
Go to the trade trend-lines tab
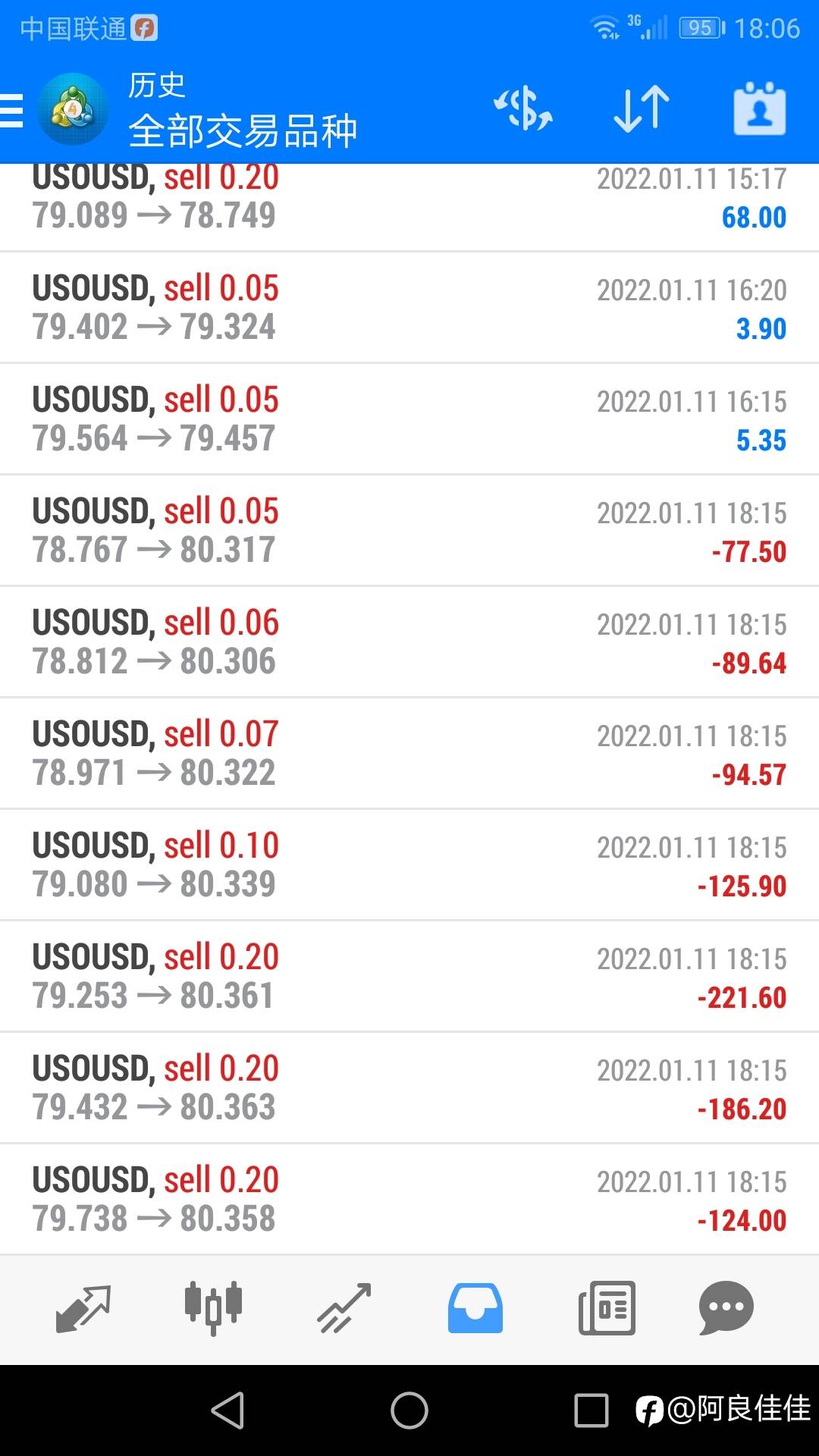coord(344,1308)
